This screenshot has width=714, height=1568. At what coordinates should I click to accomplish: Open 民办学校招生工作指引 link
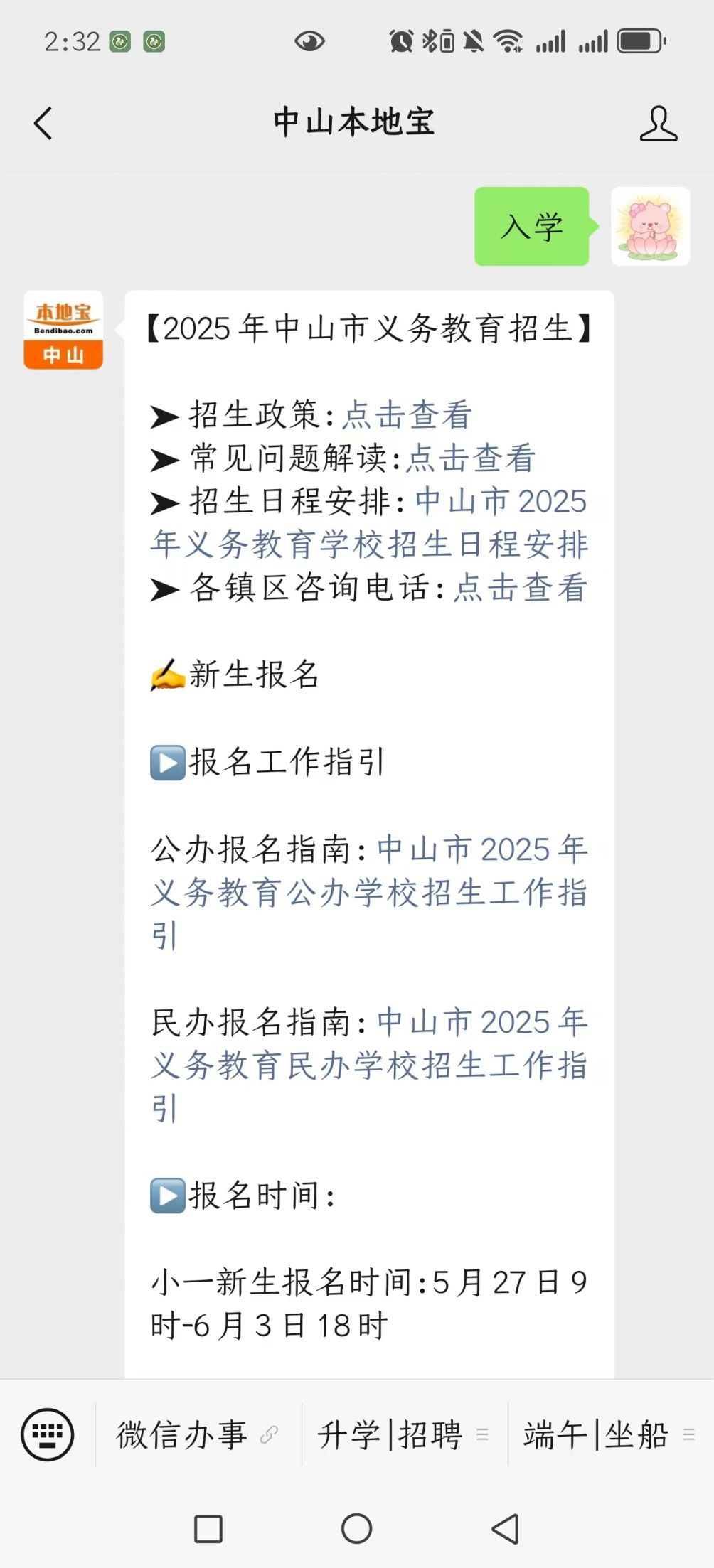pos(368,1065)
